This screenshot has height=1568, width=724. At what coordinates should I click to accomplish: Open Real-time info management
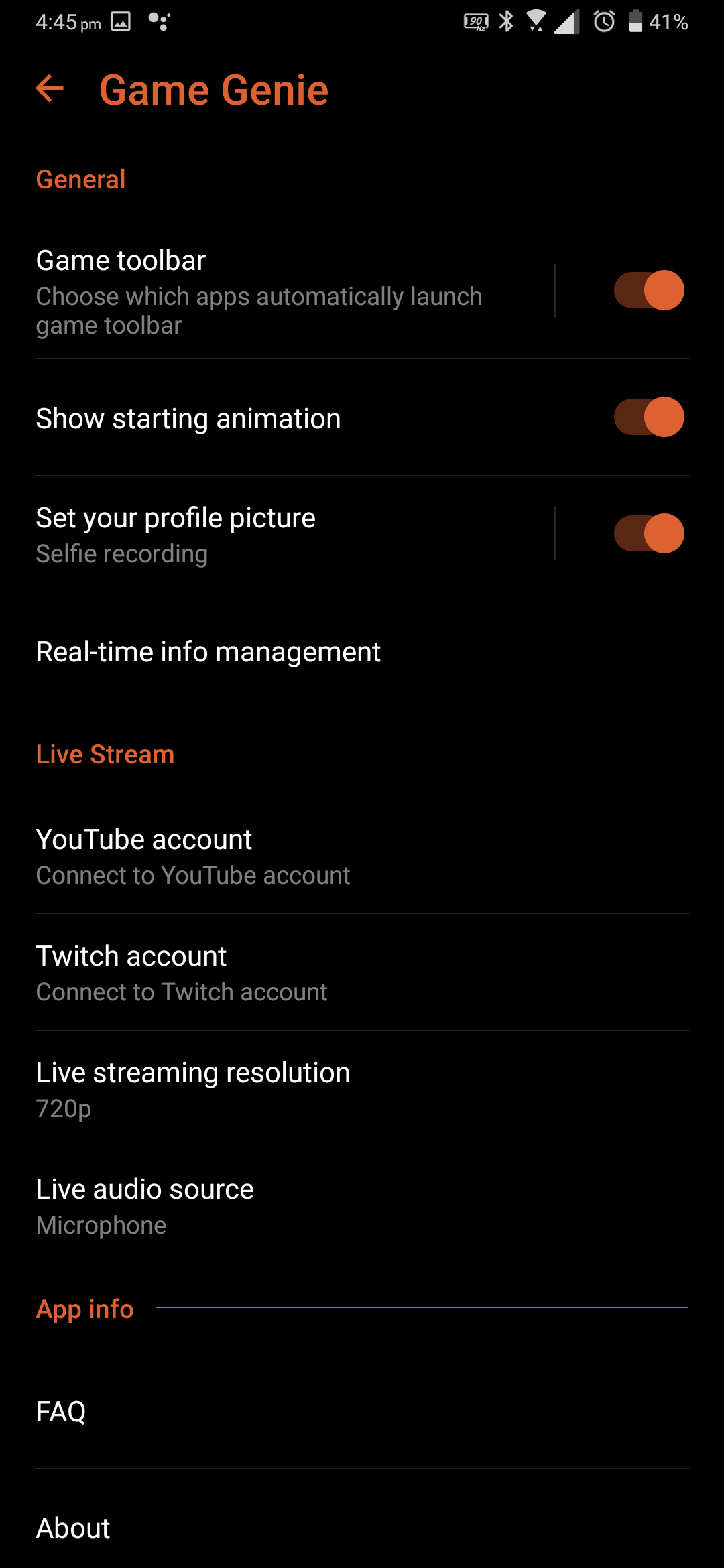click(x=362, y=651)
